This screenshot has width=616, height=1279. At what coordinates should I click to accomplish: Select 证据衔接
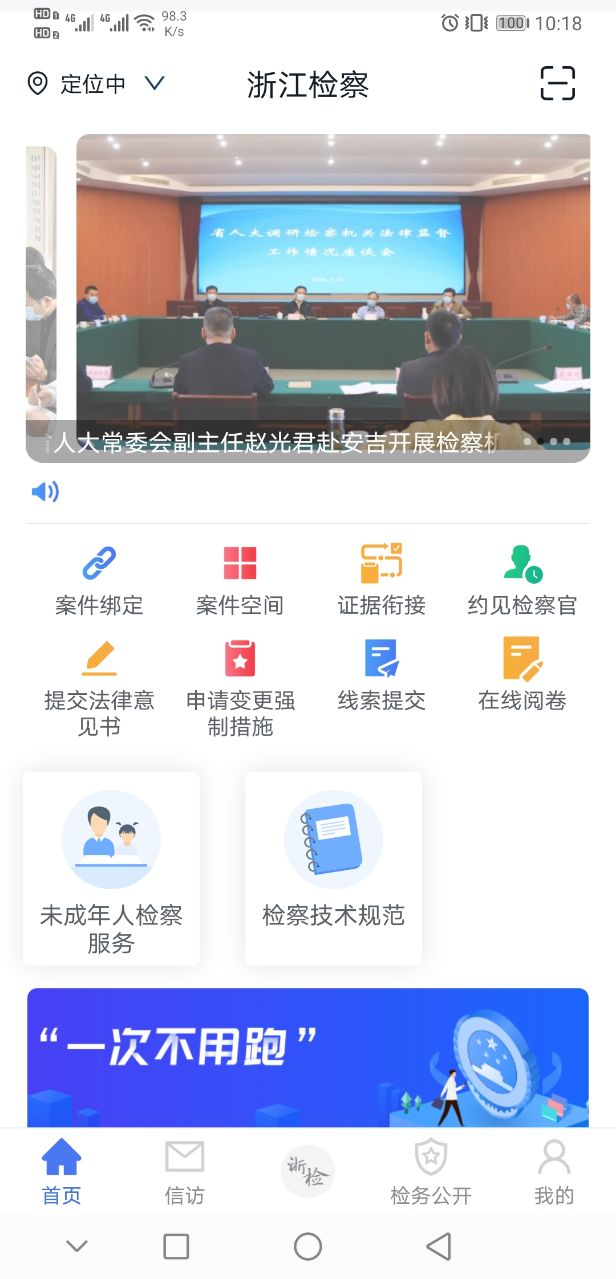coord(381,579)
